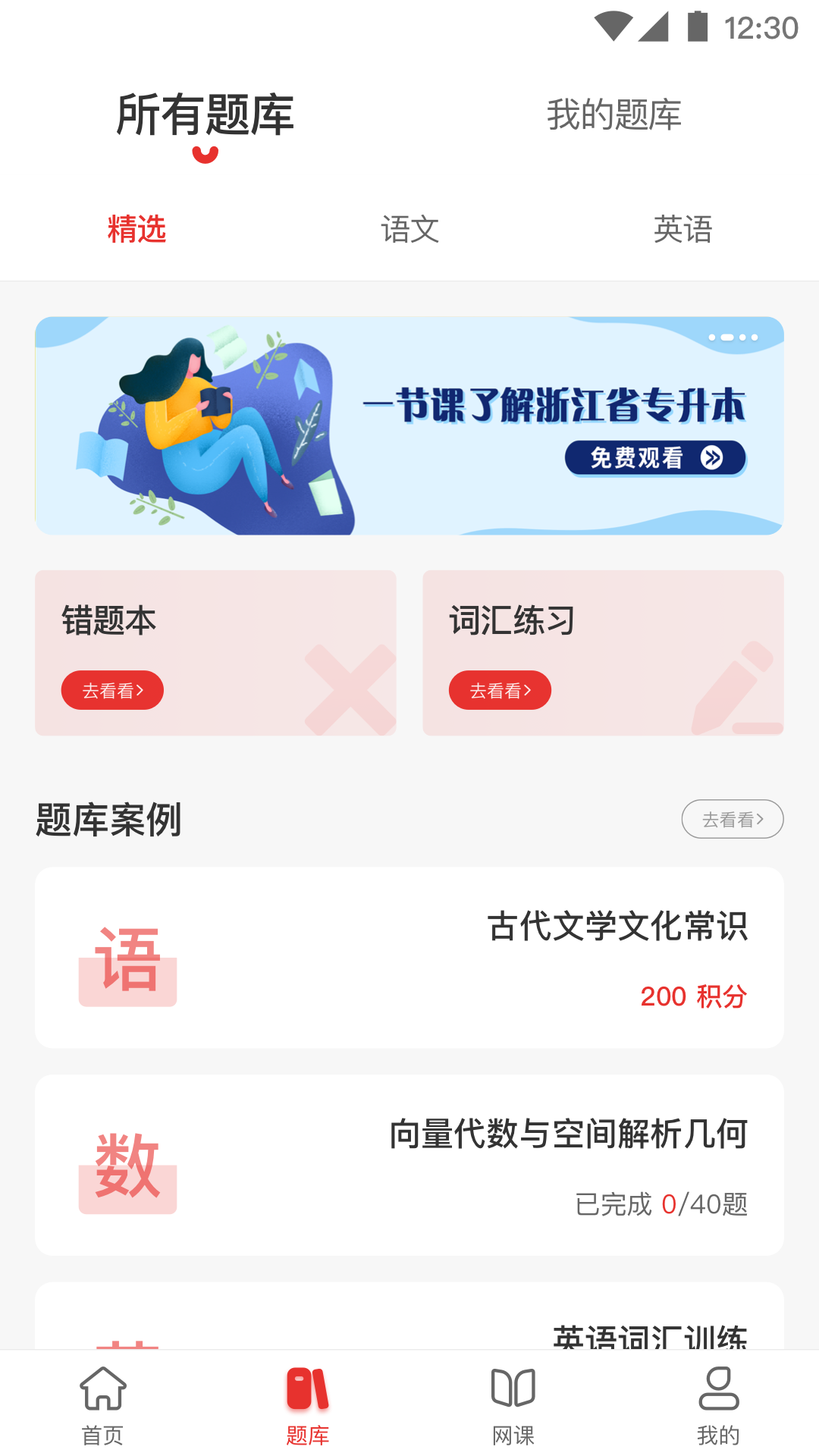819x1456 pixels.
Task: Open 我的题库
Action: coord(614,115)
